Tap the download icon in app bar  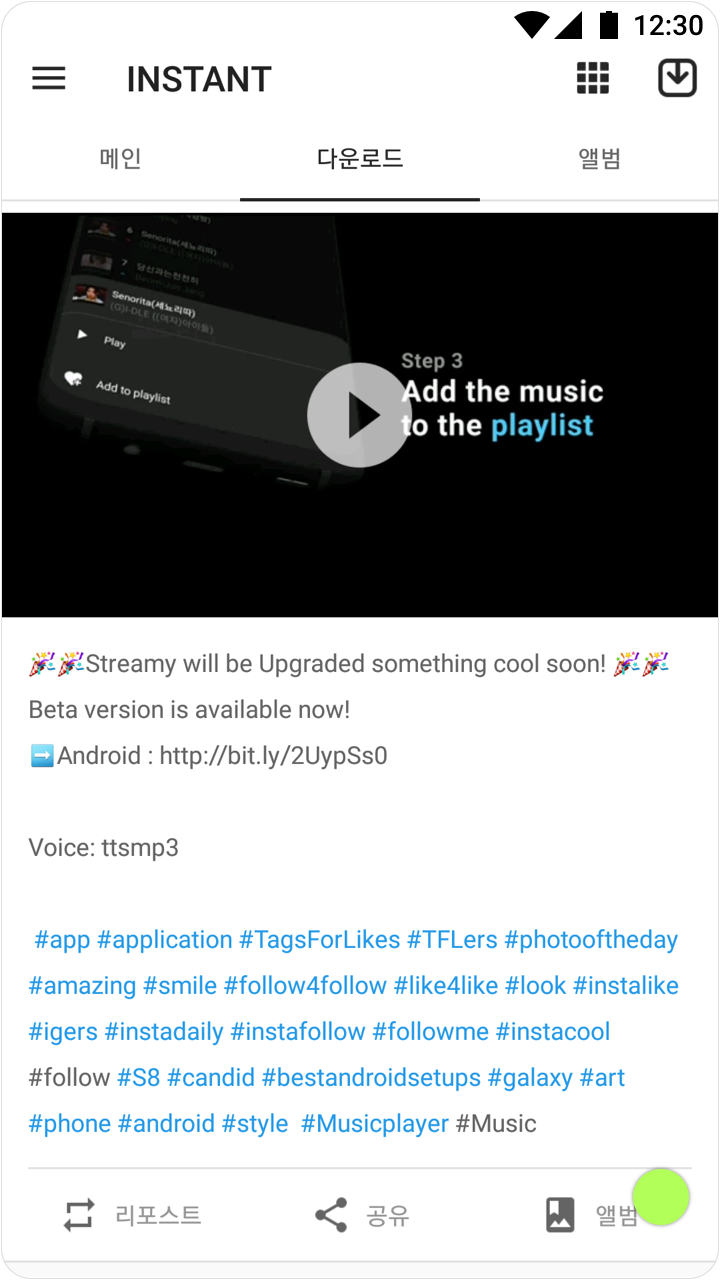tap(677, 78)
